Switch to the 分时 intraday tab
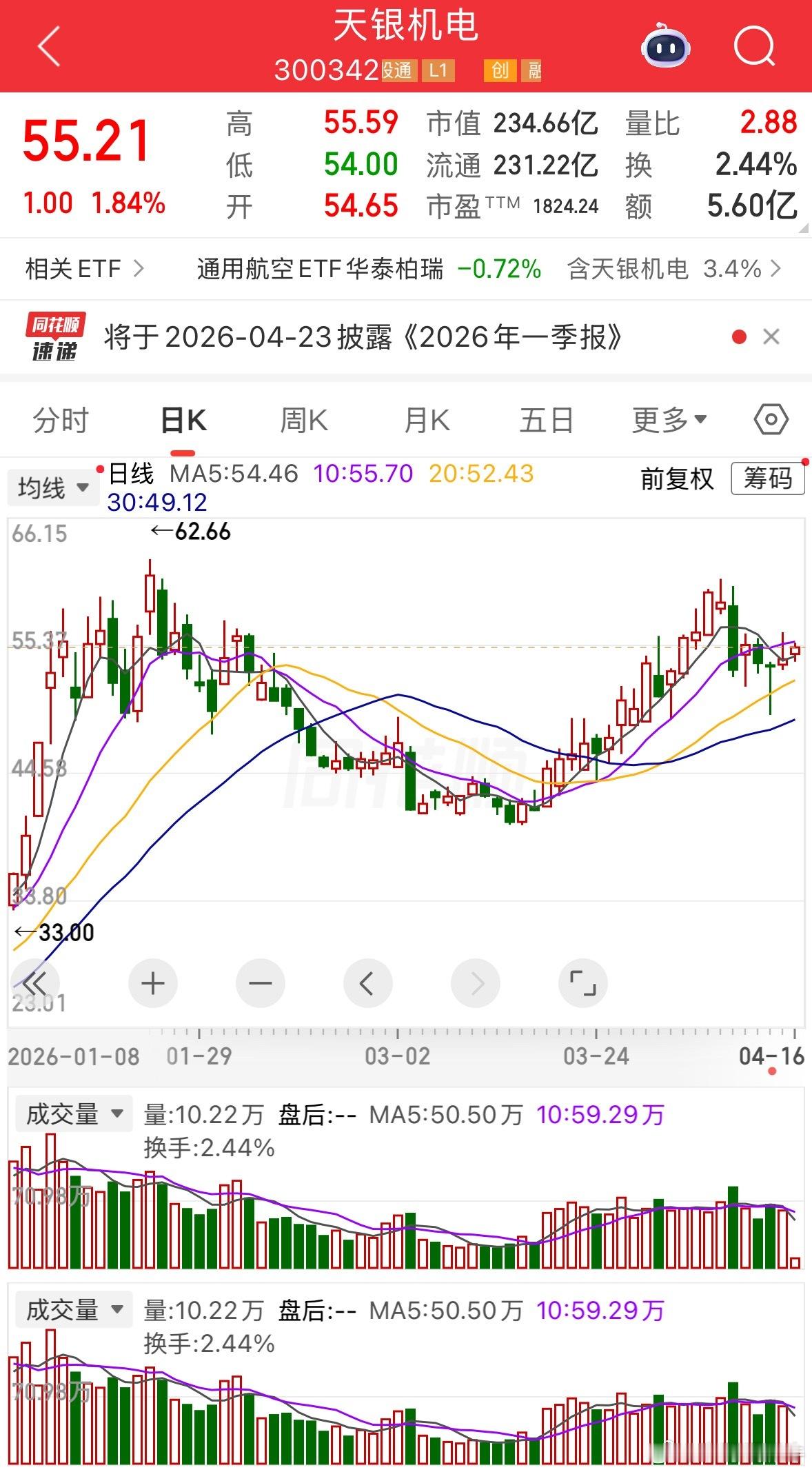 pos(61,419)
